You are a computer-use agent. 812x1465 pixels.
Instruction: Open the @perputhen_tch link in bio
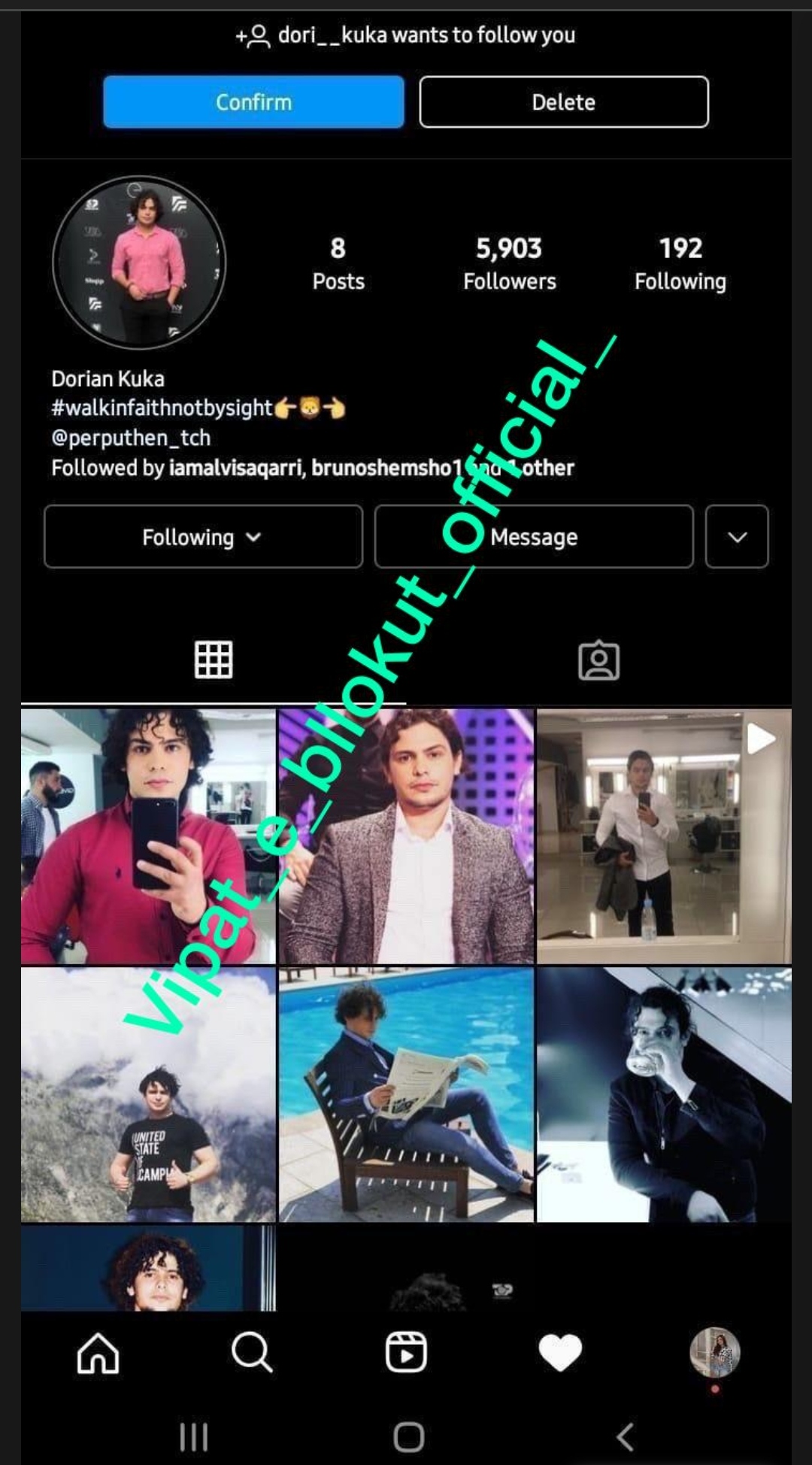(131, 438)
